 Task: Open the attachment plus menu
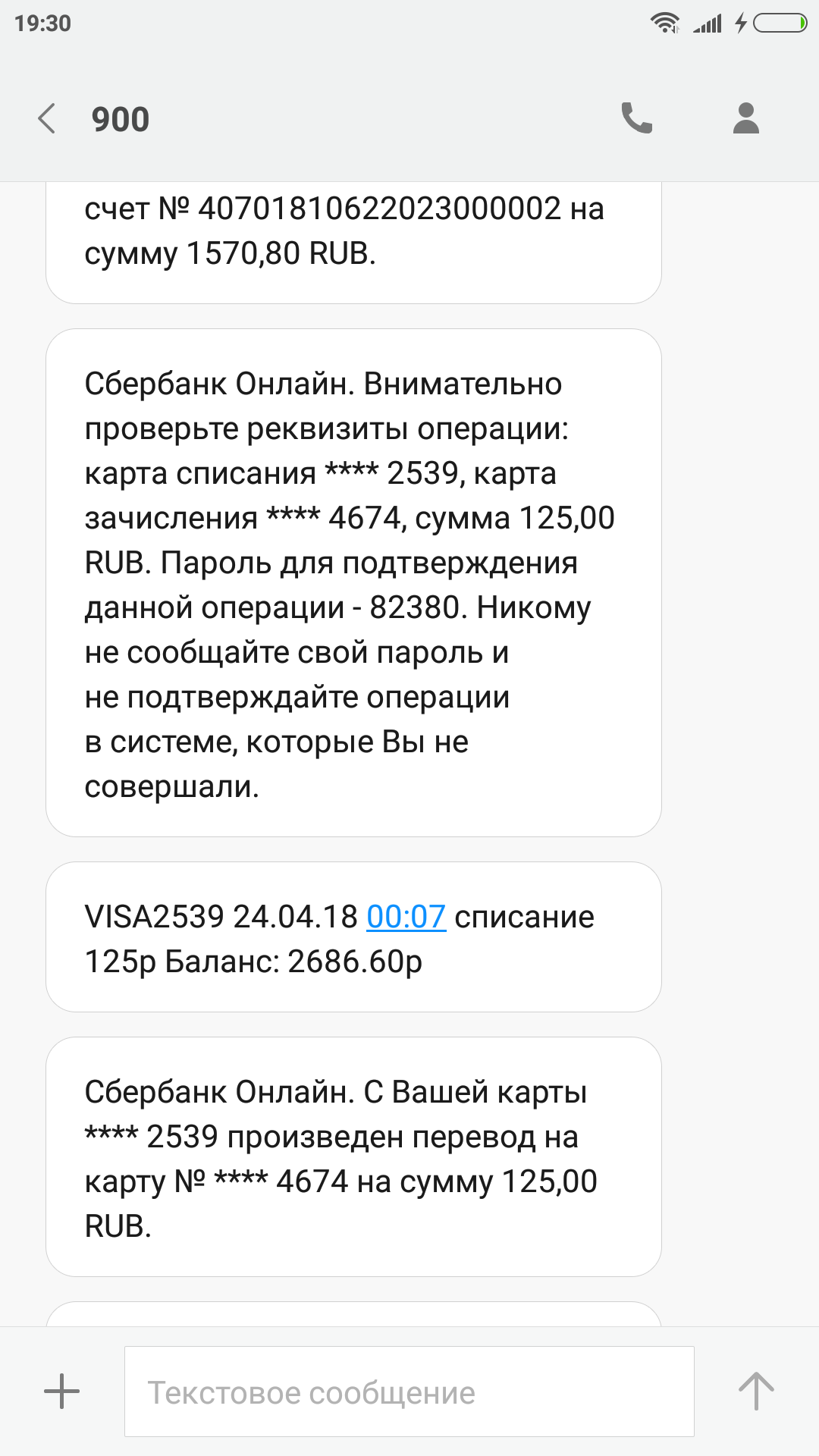point(61,1392)
